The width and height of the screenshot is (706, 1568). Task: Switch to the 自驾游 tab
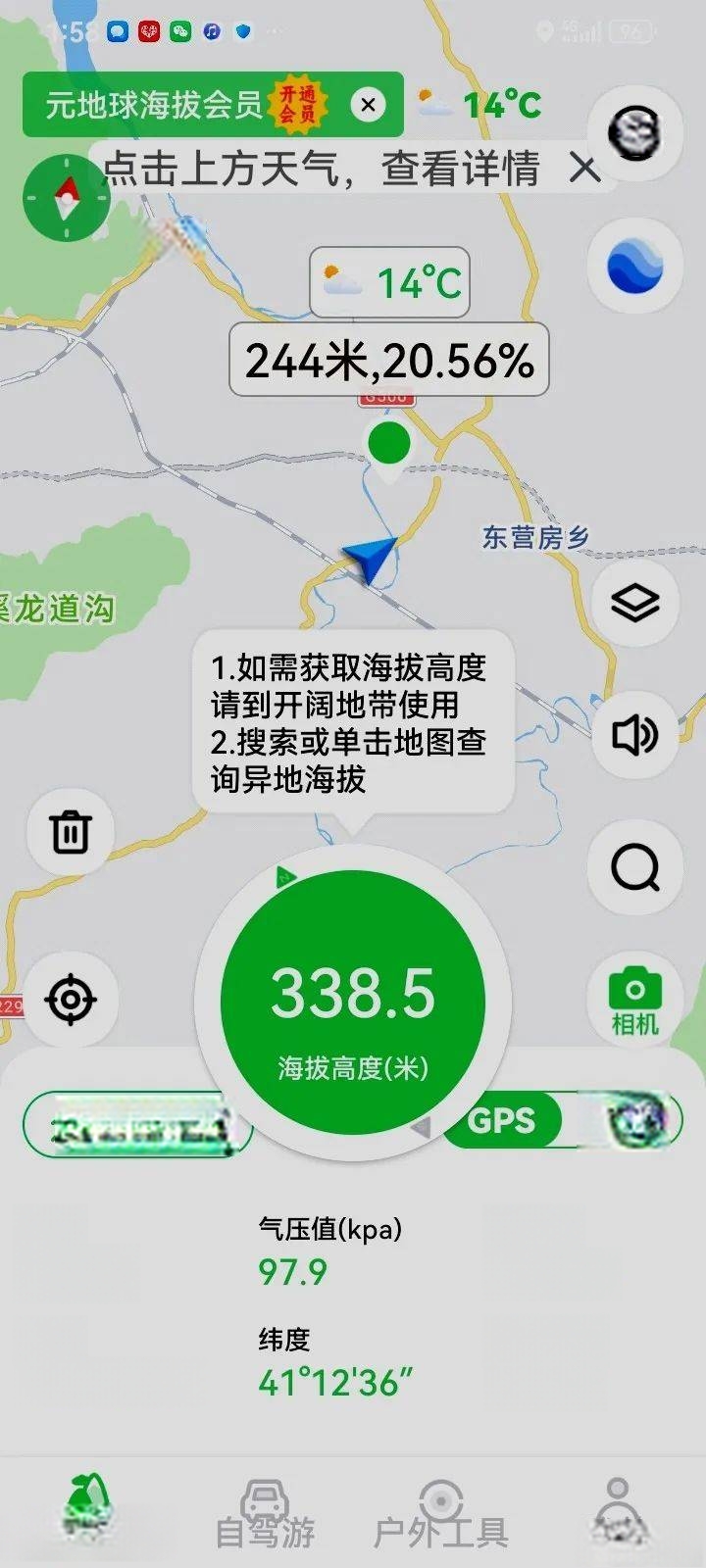(x=265, y=1515)
